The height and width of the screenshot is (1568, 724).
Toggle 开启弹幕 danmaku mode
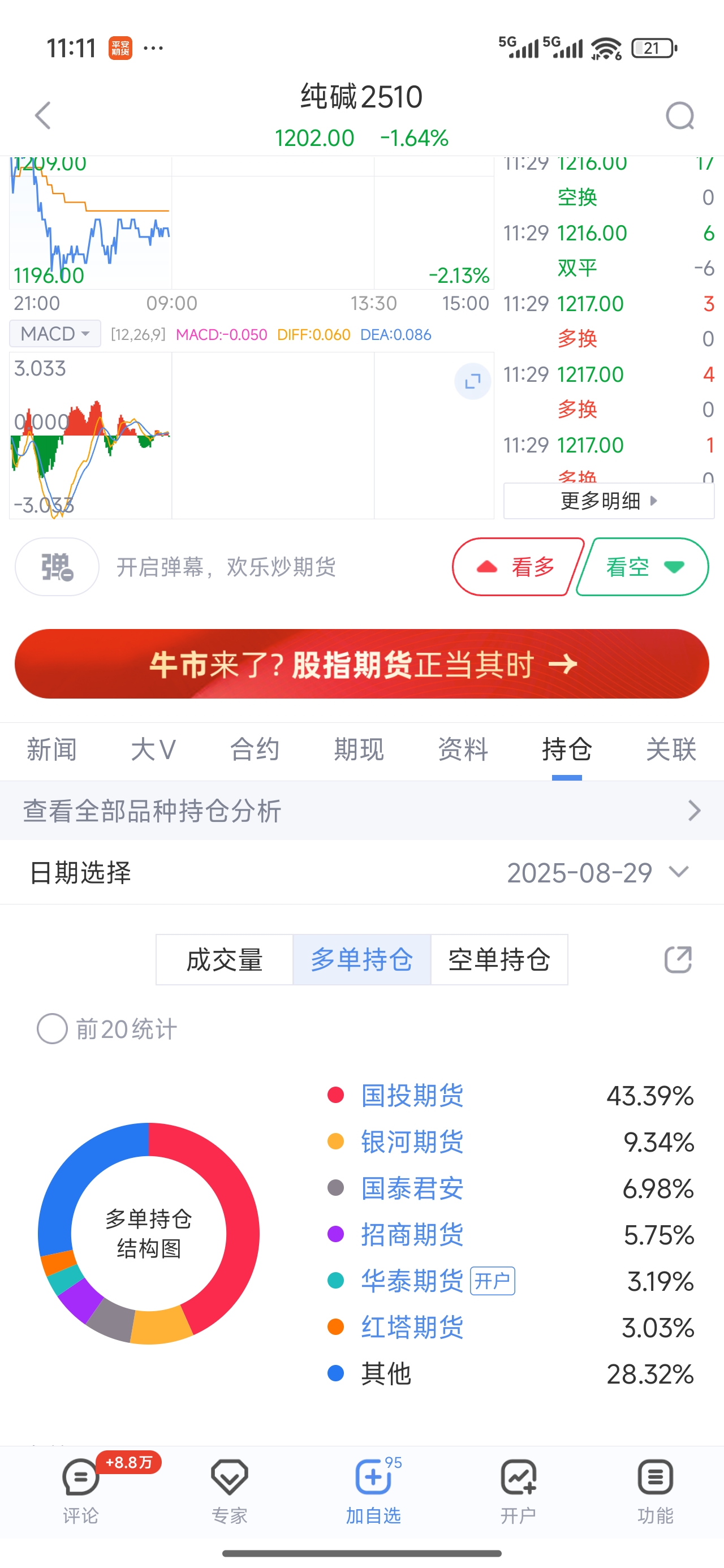click(57, 567)
